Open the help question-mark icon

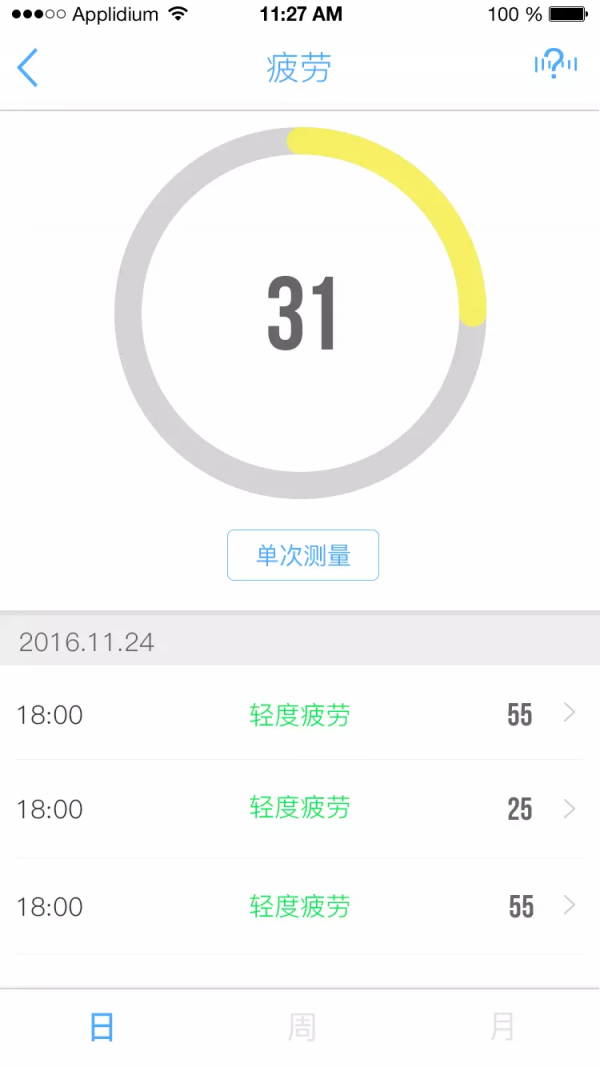click(556, 64)
